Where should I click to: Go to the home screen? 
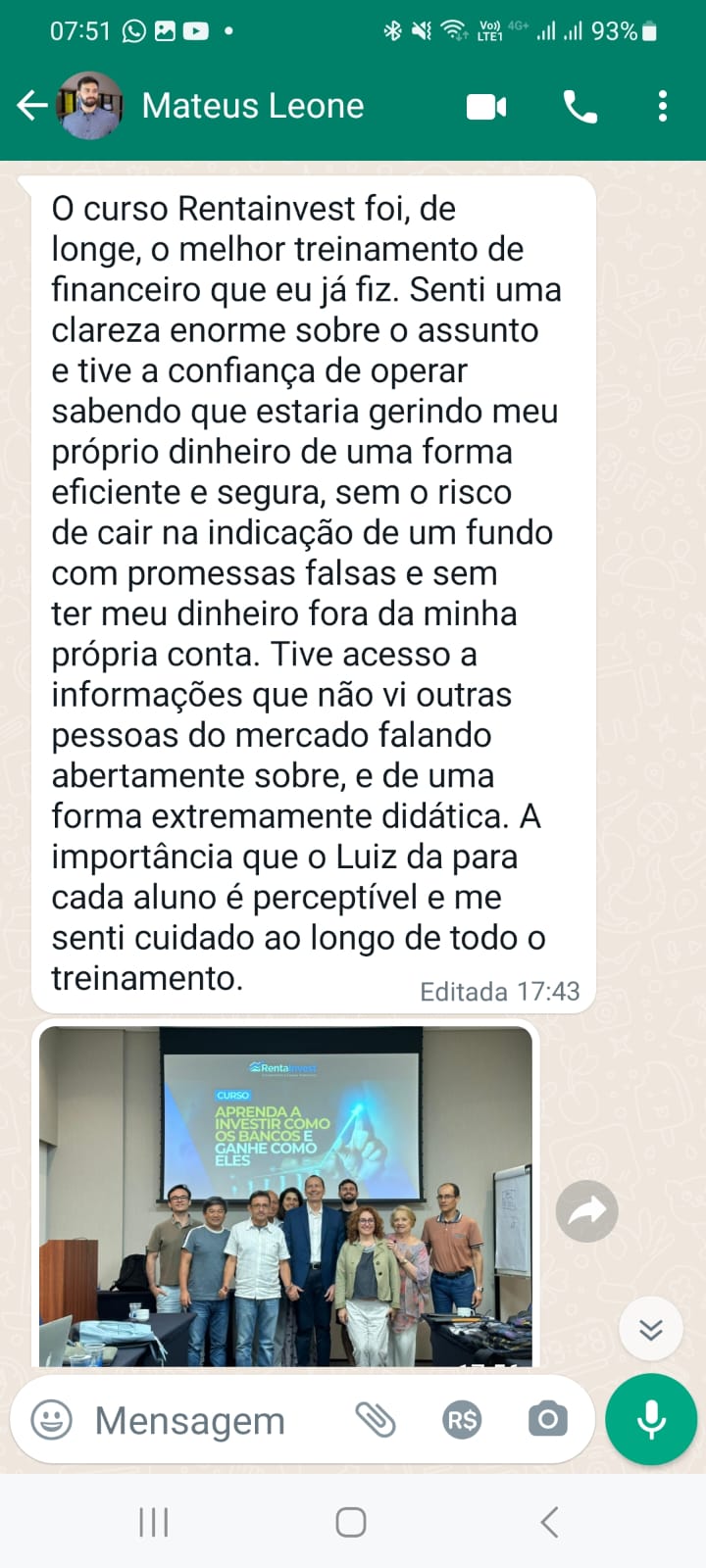click(351, 1522)
